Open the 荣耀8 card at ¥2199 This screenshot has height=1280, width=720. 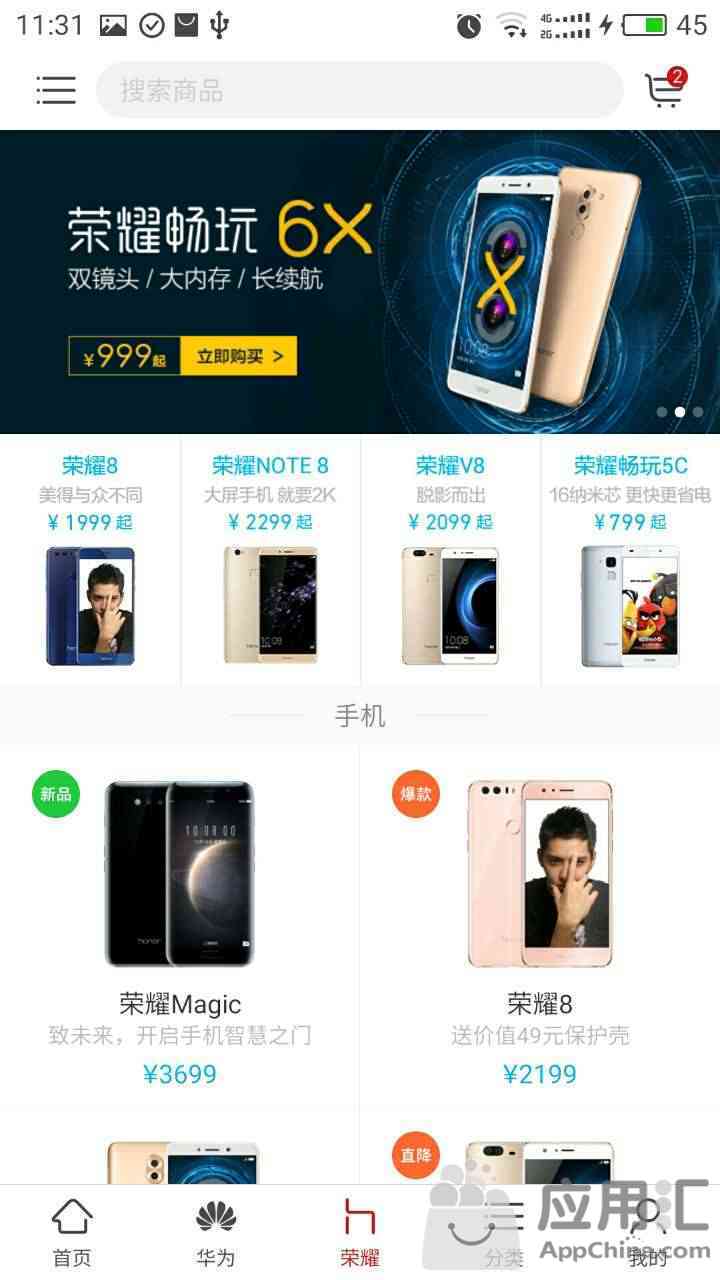point(540,925)
